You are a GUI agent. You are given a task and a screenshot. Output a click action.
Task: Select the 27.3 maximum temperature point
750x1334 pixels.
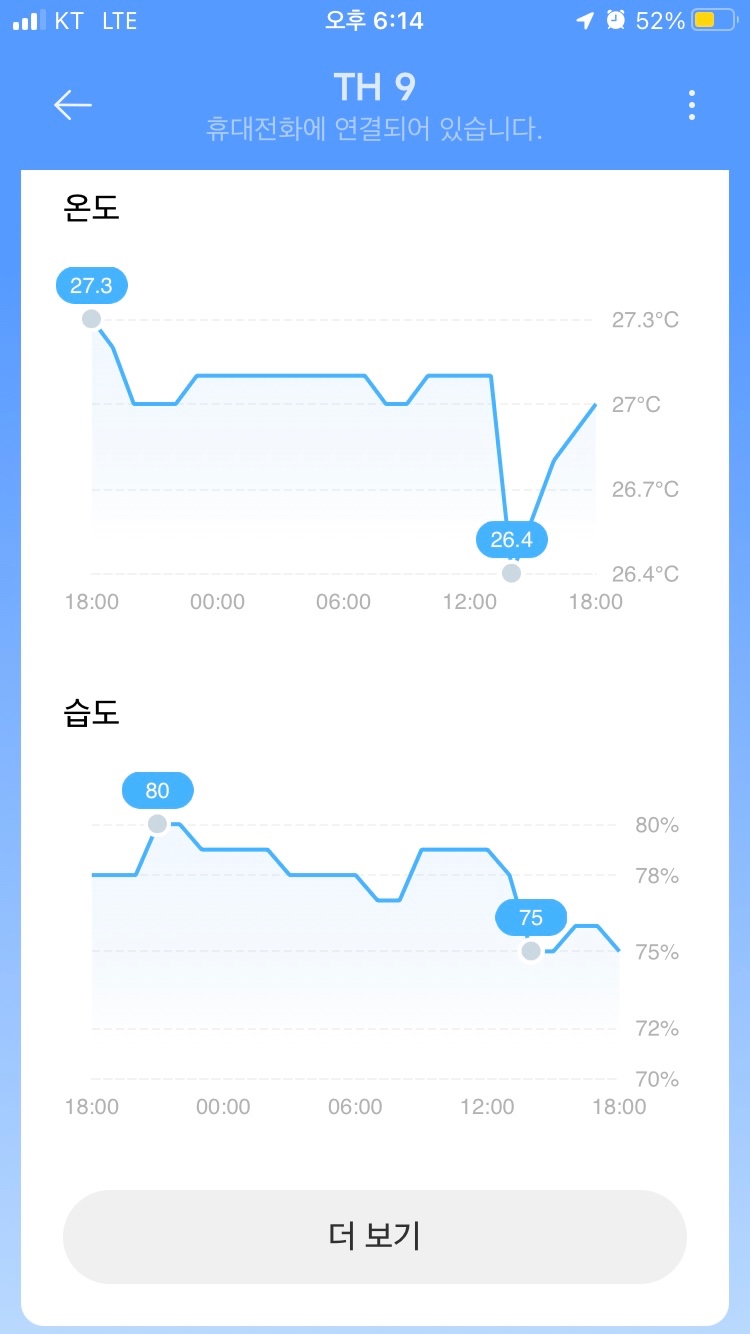tap(91, 319)
